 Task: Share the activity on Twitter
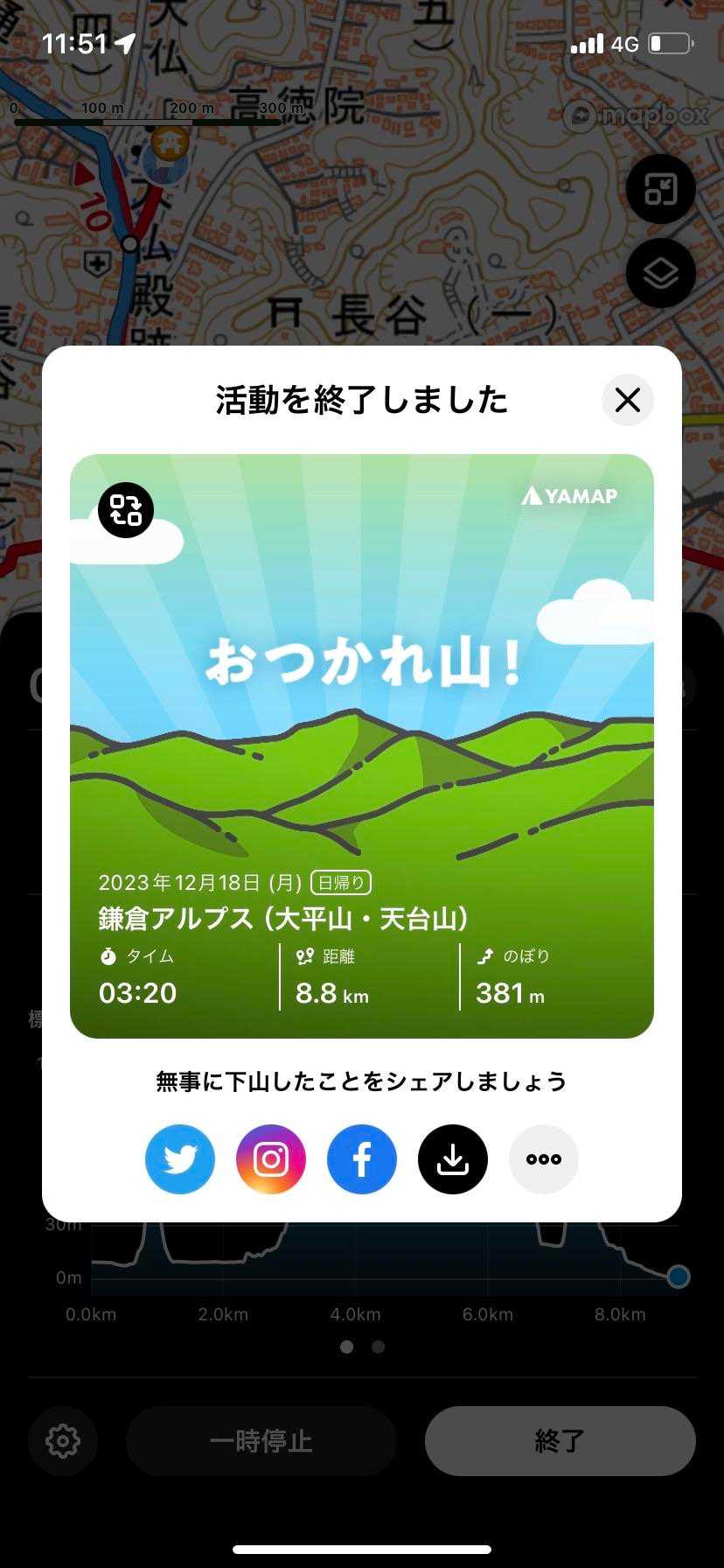tap(180, 1159)
